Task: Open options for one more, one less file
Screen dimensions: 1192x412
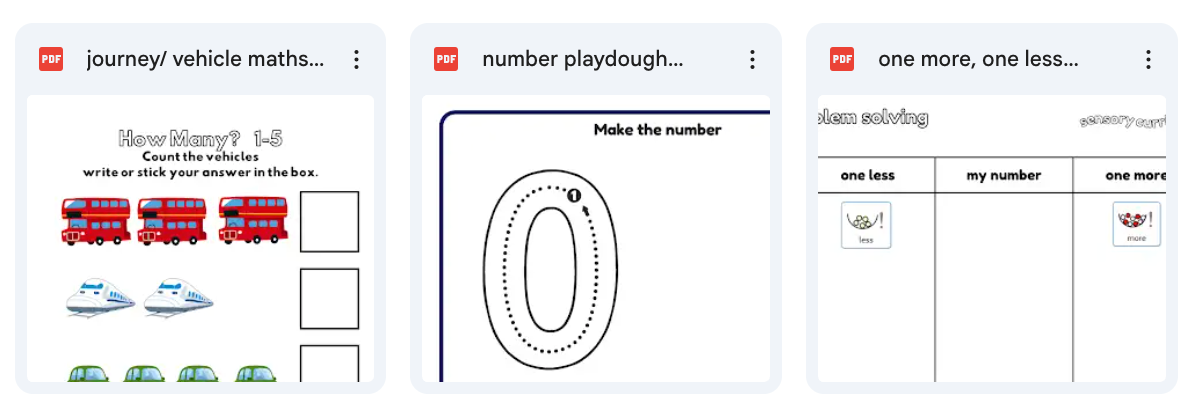Action: 1148,60
